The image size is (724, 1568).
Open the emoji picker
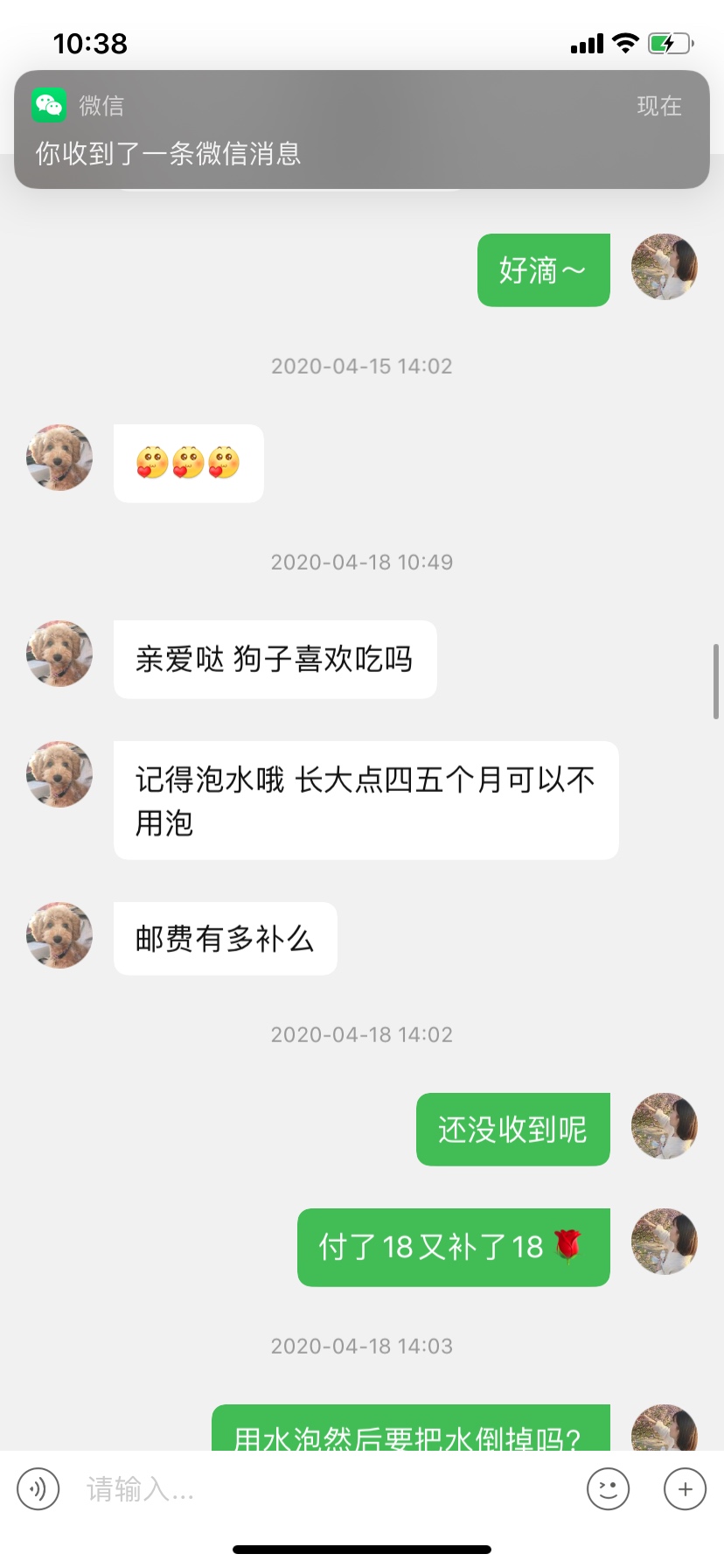tap(609, 1488)
